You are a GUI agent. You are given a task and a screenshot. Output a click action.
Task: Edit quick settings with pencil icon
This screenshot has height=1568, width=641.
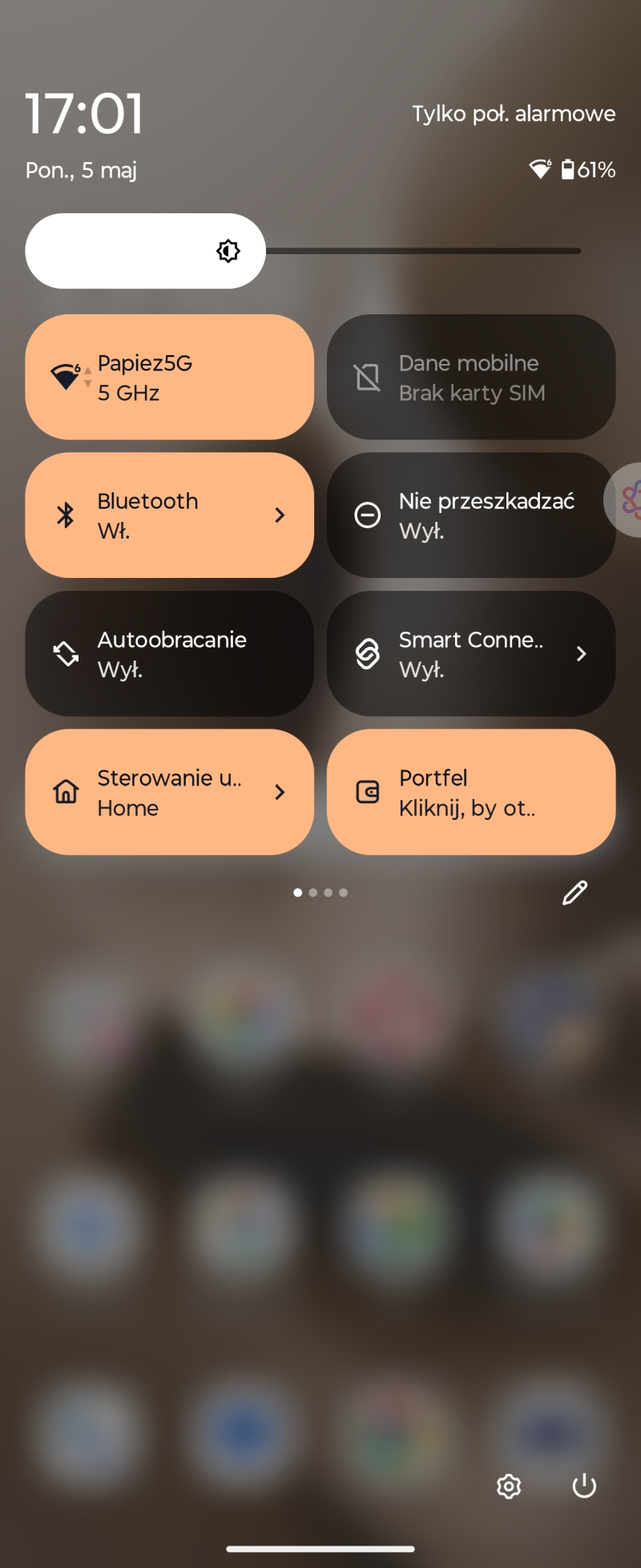(x=574, y=892)
